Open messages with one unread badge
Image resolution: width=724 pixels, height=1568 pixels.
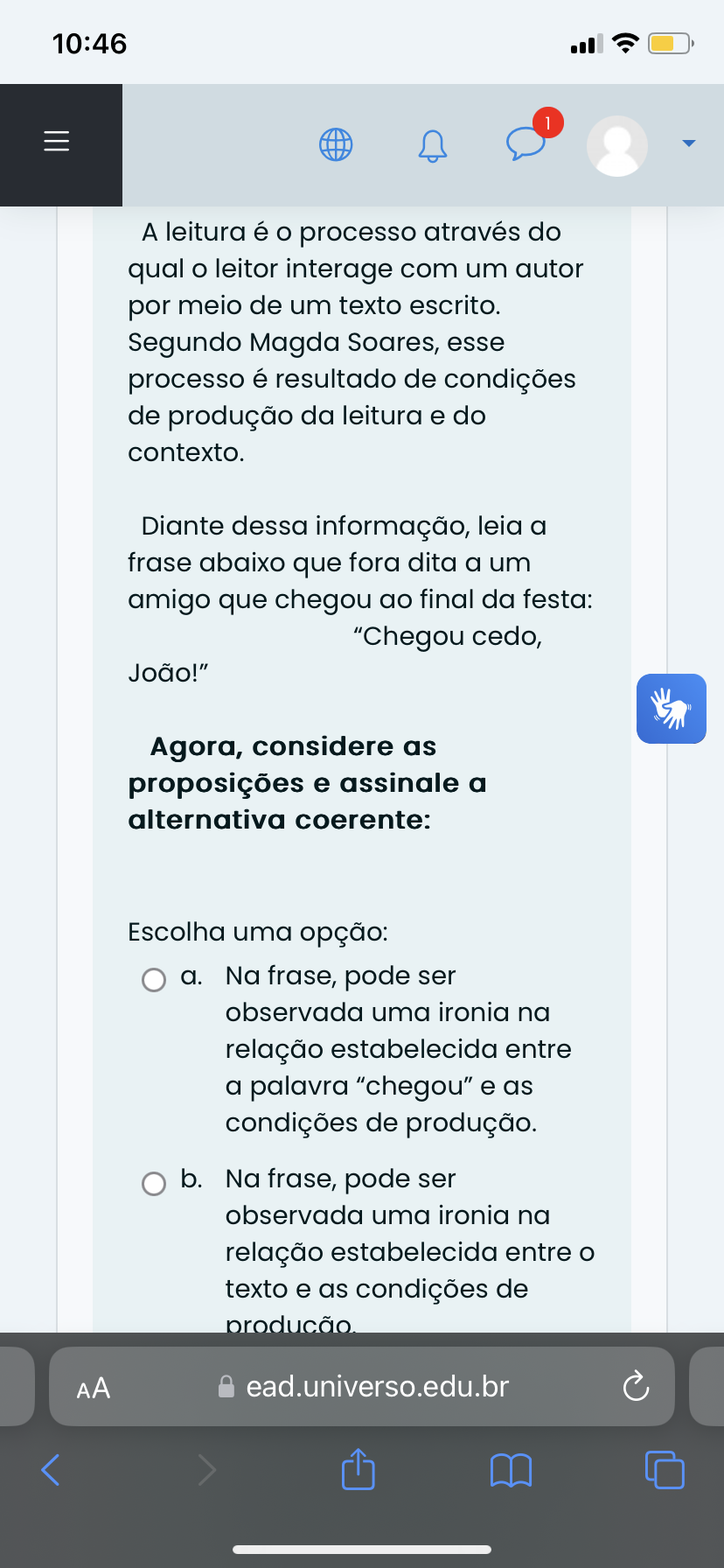pos(526,143)
